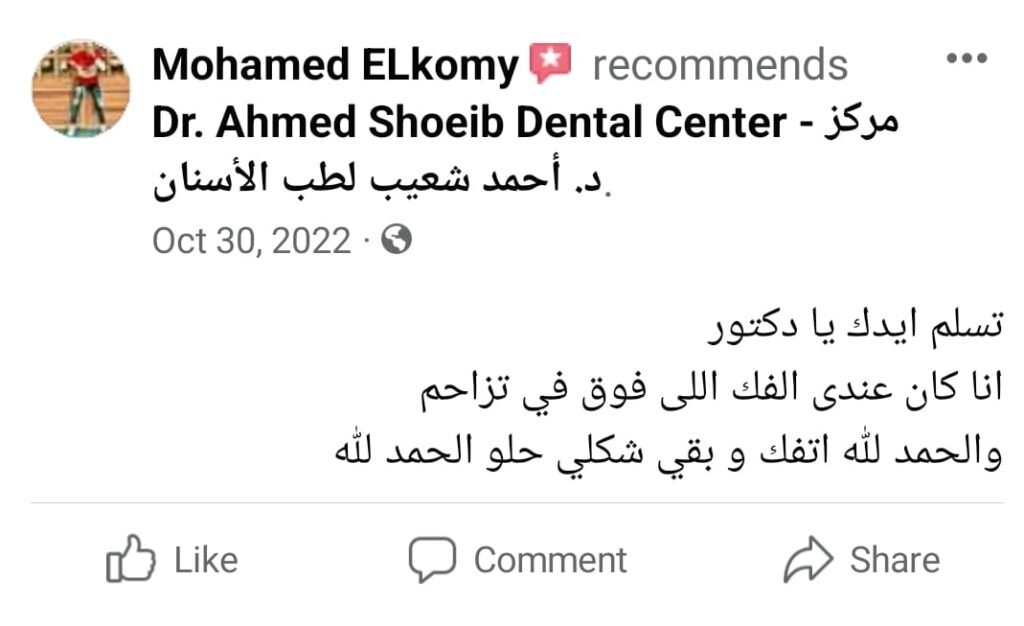The width and height of the screenshot is (1024, 626).
Task: Visit Dr. Ahmed Shoeib Dental Center page
Action: [x=470, y=124]
